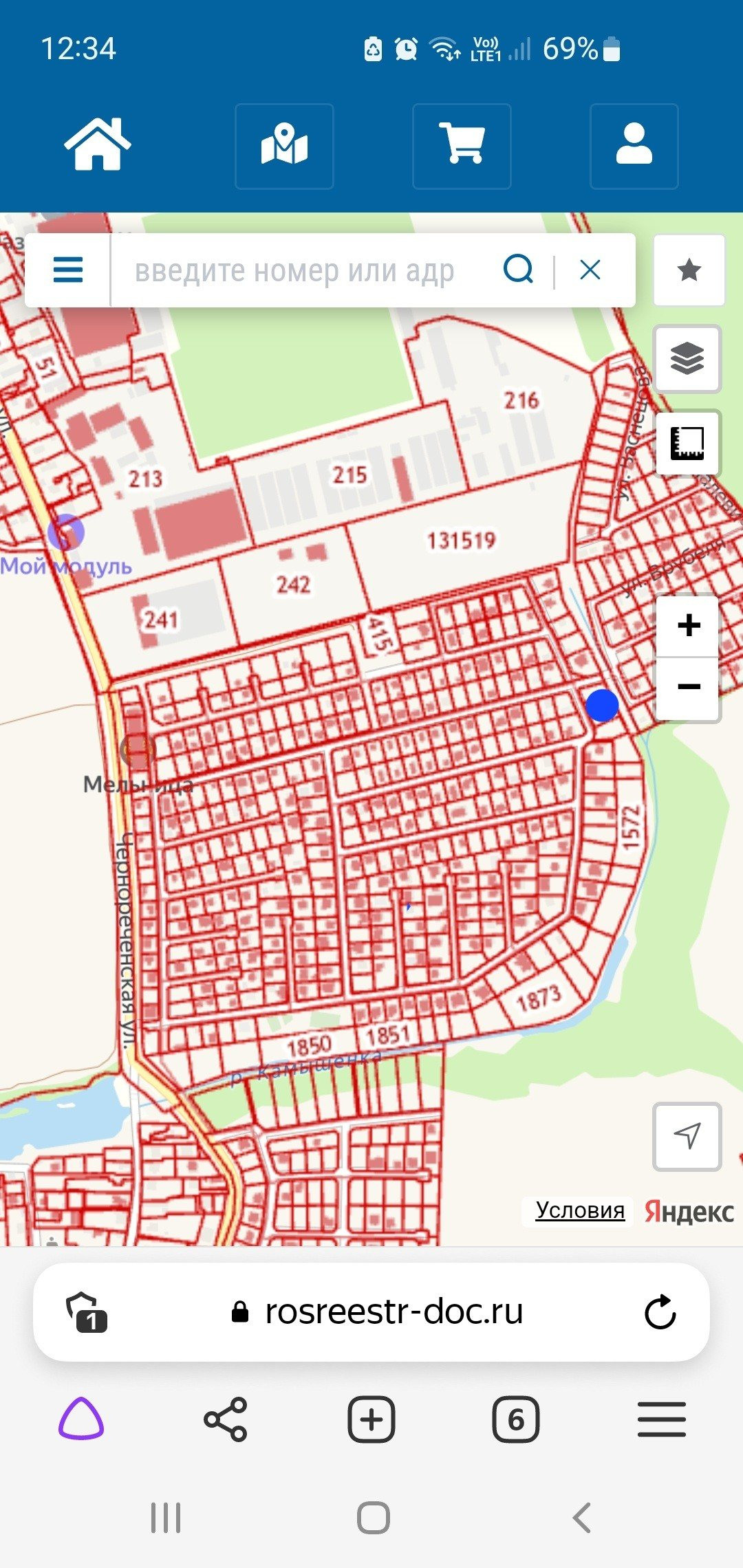Open the shopping cart
The image size is (743, 1568).
coord(462,146)
